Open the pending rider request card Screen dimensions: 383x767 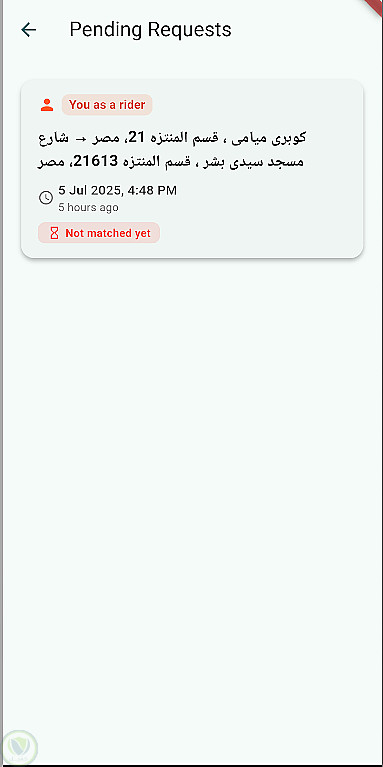pyautogui.click(x=192, y=168)
